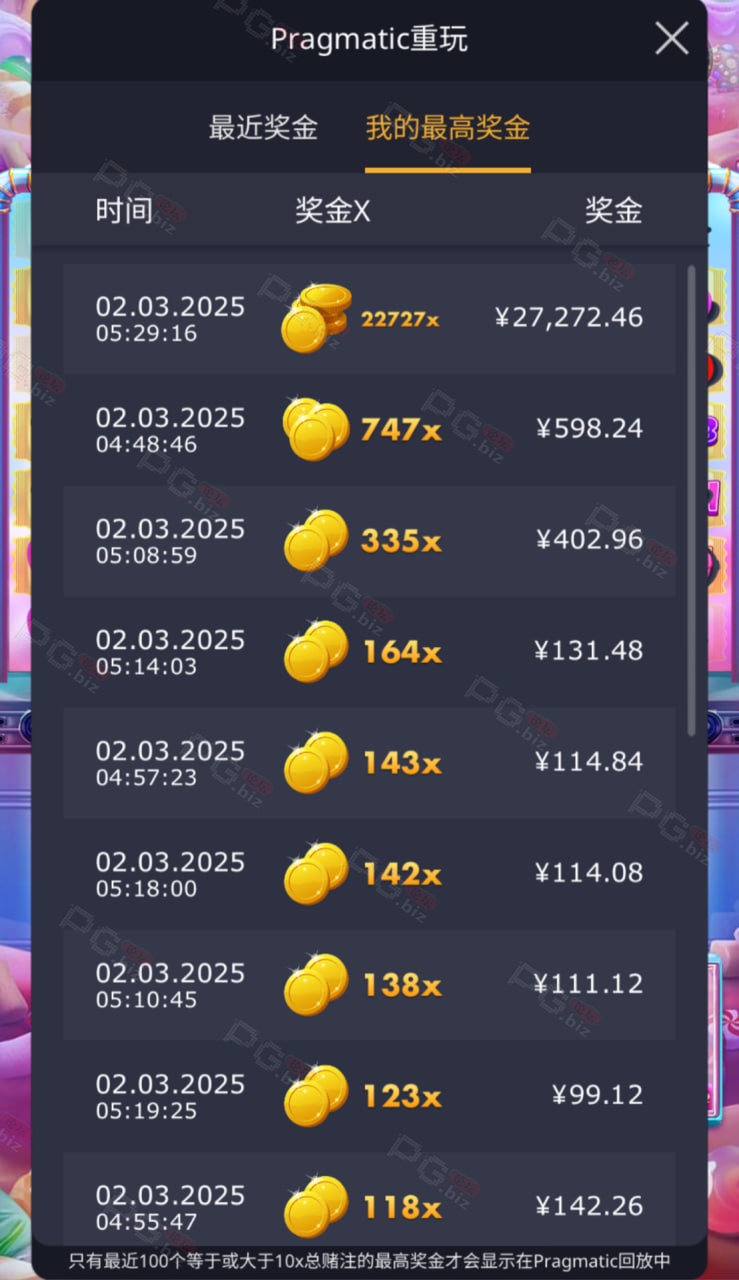Open the 138x win replay
Image resolution: width=739 pixels, height=1280 pixels.
369,984
